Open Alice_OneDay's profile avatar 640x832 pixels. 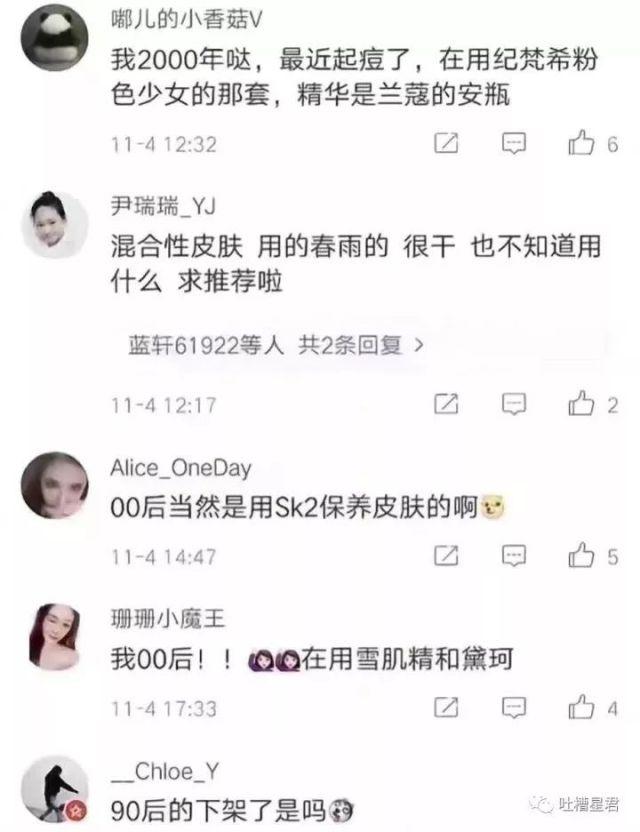point(54,485)
